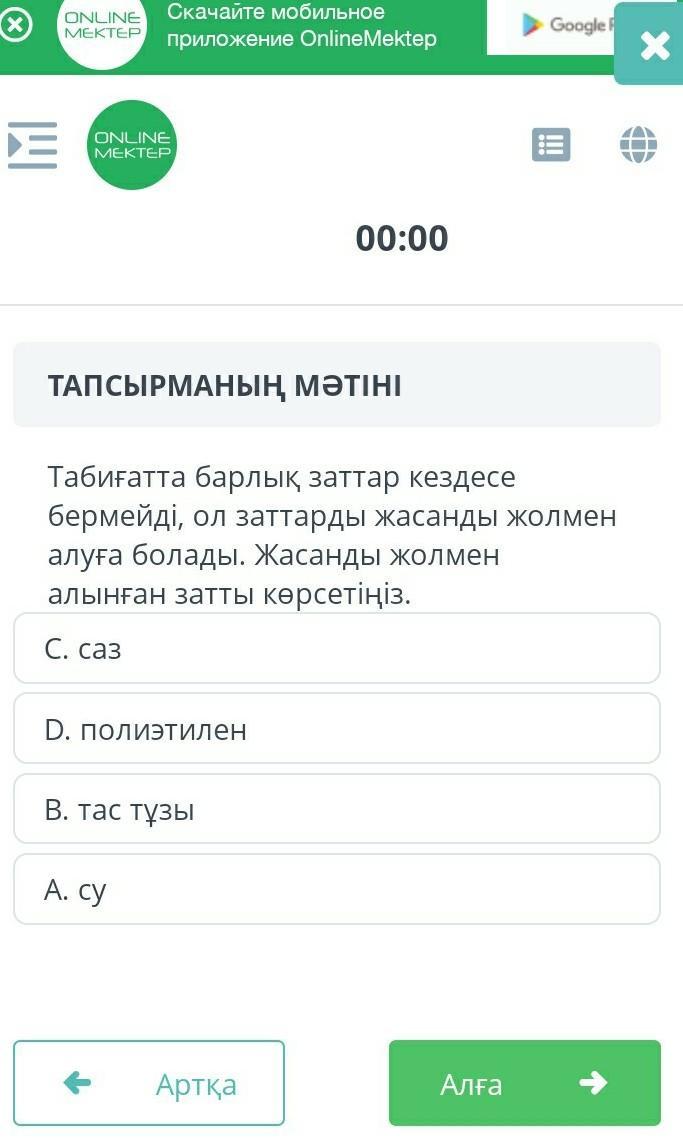Open the task list icon
The width and height of the screenshot is (683, 1138).
coord(551,144)
